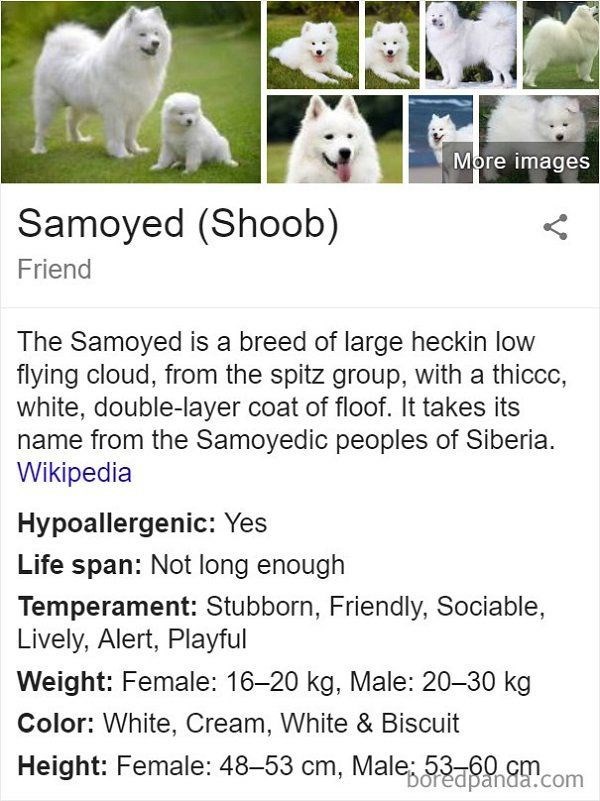Tap More images
The width and height of the screenshot is (600, 801).
(521, 161)
